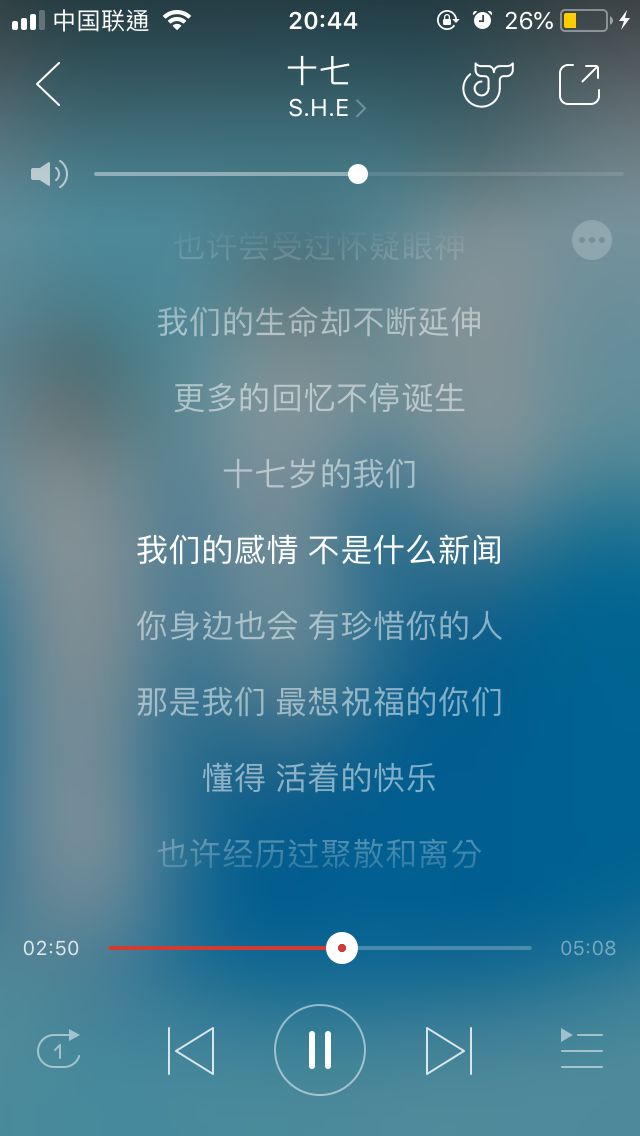
Task: Skip to the next track
Action: pos(449,1050)
